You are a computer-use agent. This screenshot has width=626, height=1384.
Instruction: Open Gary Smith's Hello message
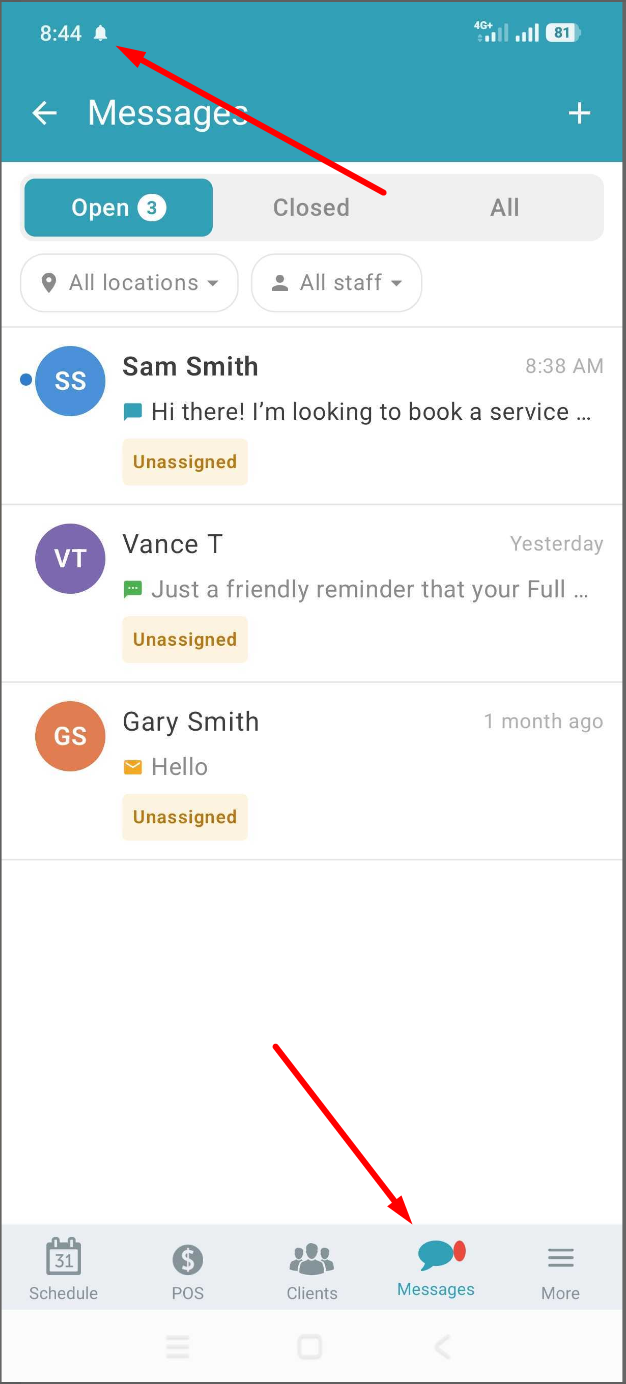(313, 771)
